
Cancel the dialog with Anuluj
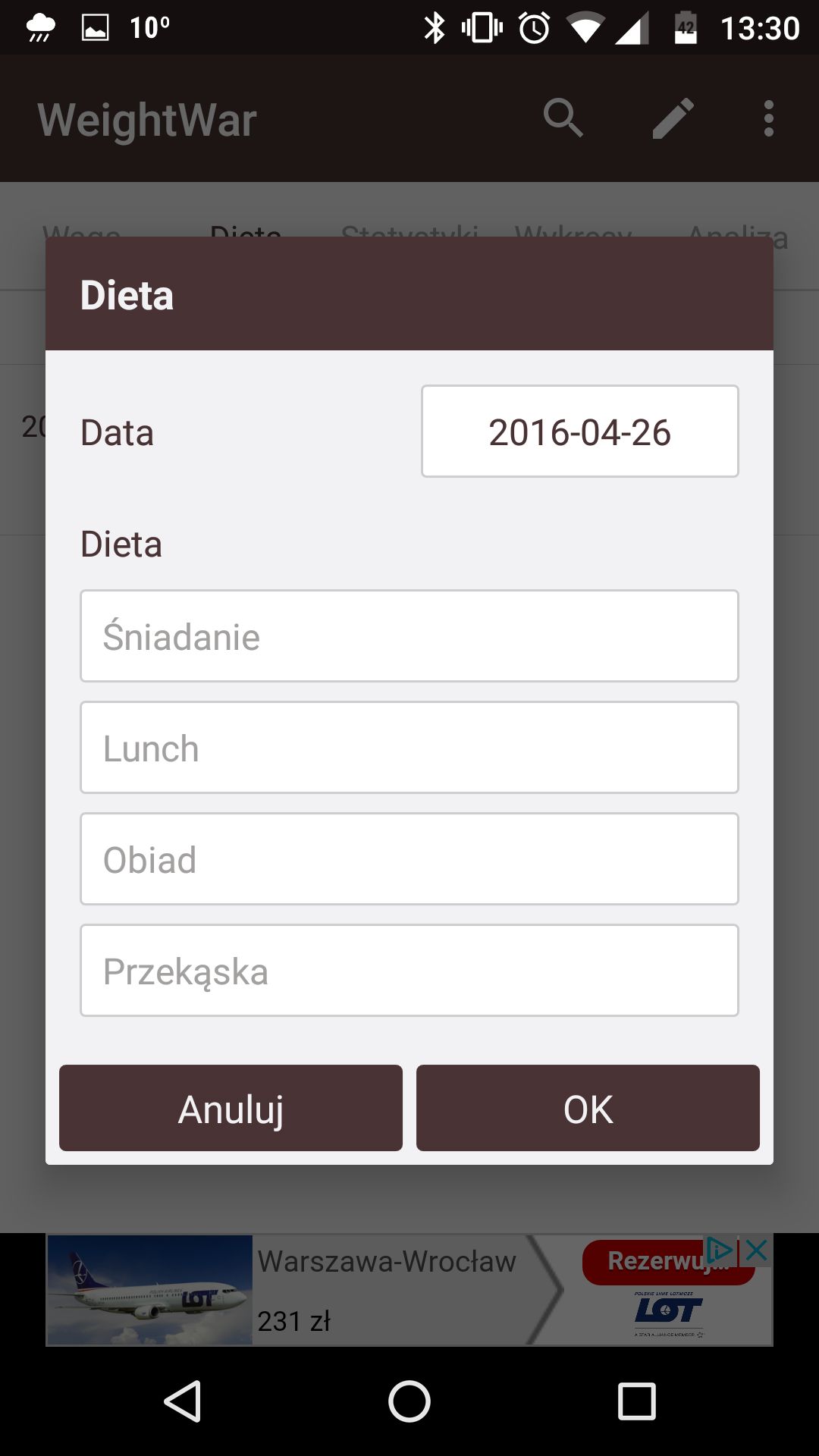pyautogui.click(x=231, y=1108)
